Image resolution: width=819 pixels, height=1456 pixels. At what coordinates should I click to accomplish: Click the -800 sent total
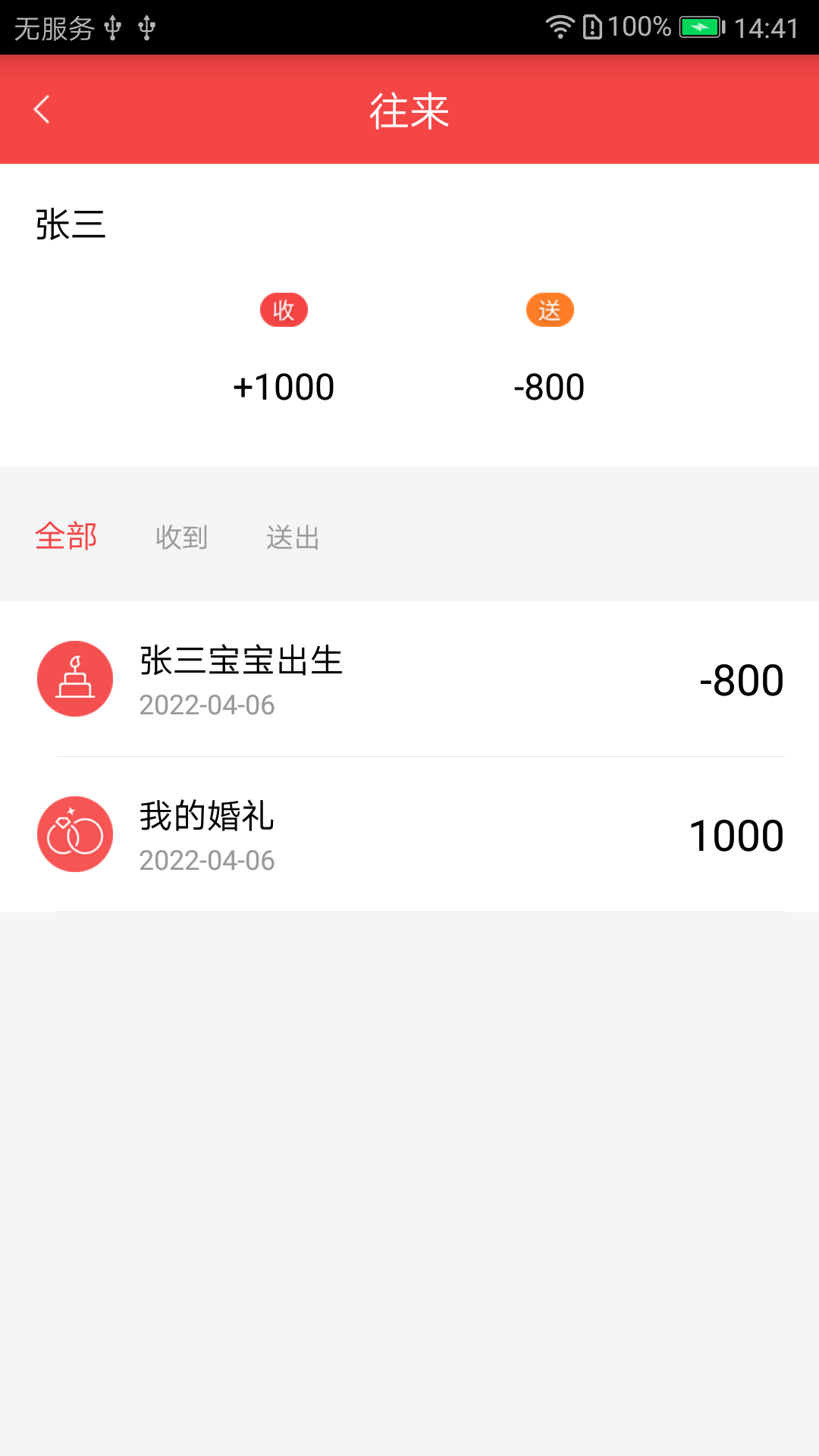[x=548, y=386]
